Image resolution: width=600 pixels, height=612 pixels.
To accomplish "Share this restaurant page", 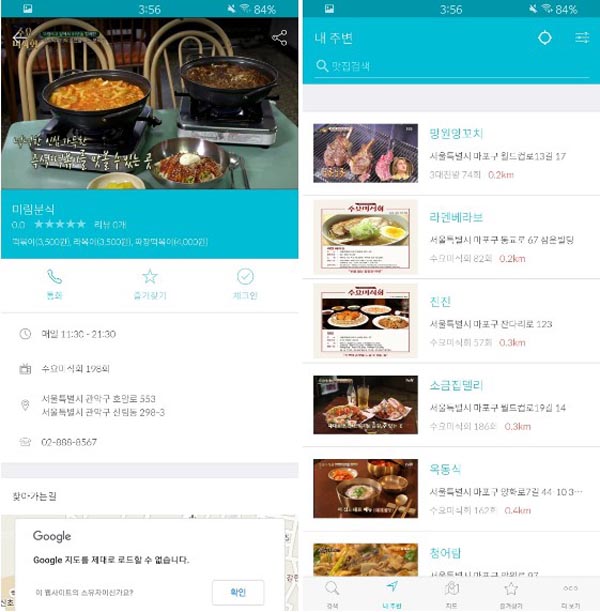I will point(279,39).
